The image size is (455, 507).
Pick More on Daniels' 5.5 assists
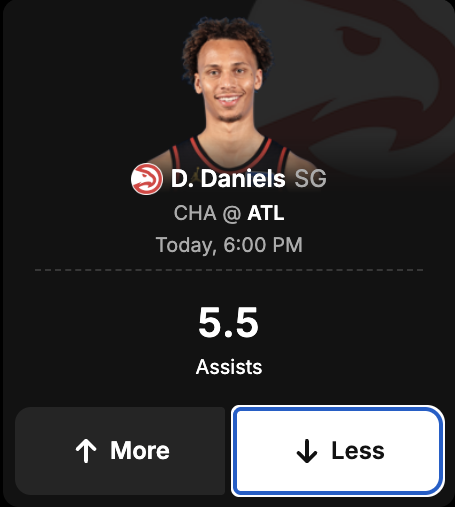point(120,451)
